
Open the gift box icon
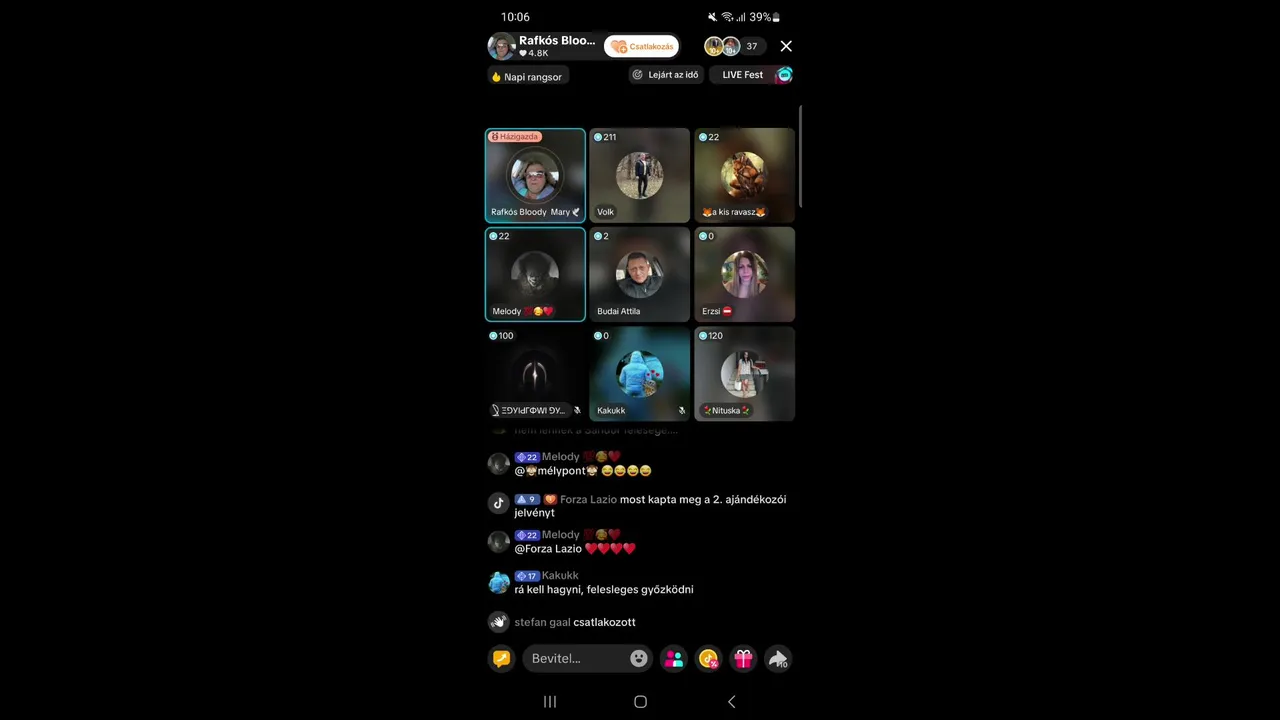pos(743,659)
